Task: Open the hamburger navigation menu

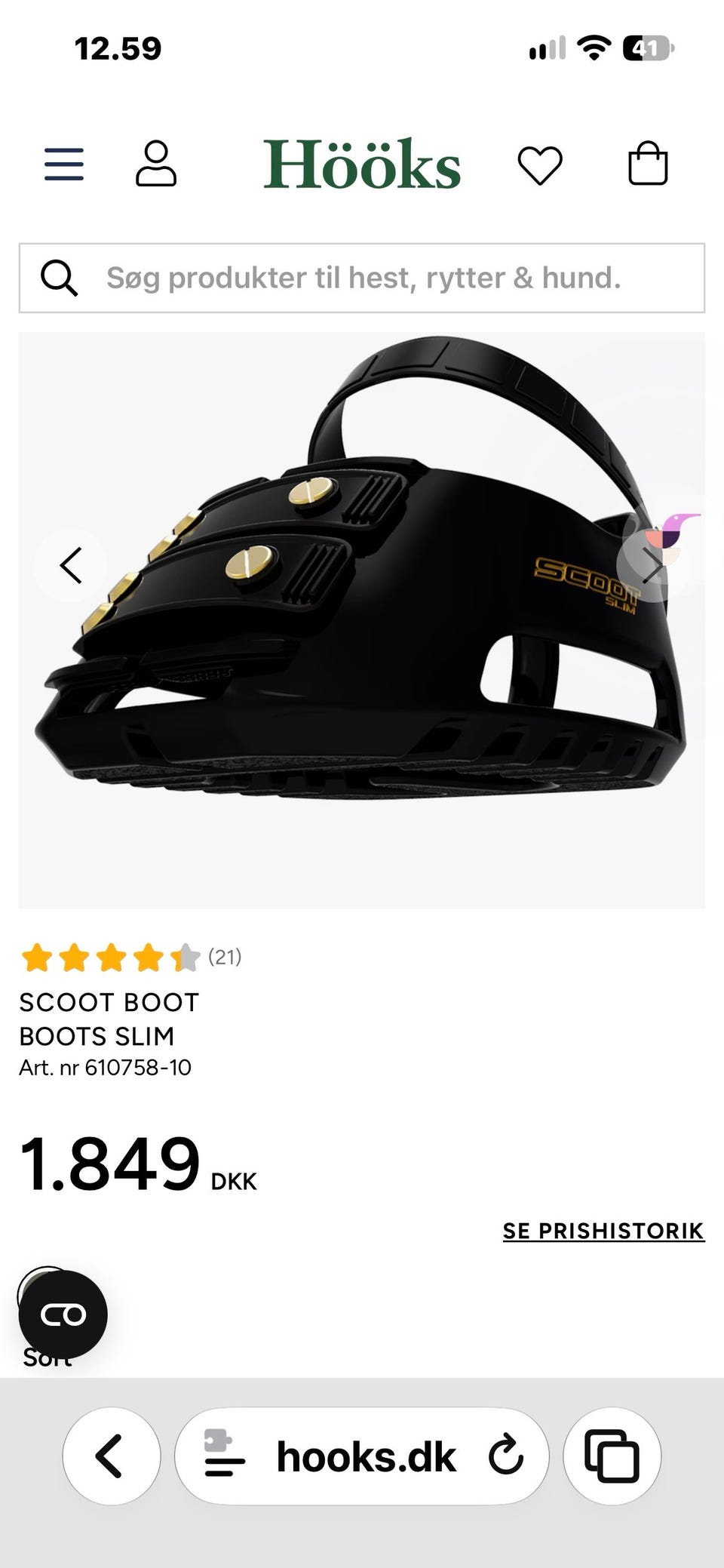Action: 64,164
